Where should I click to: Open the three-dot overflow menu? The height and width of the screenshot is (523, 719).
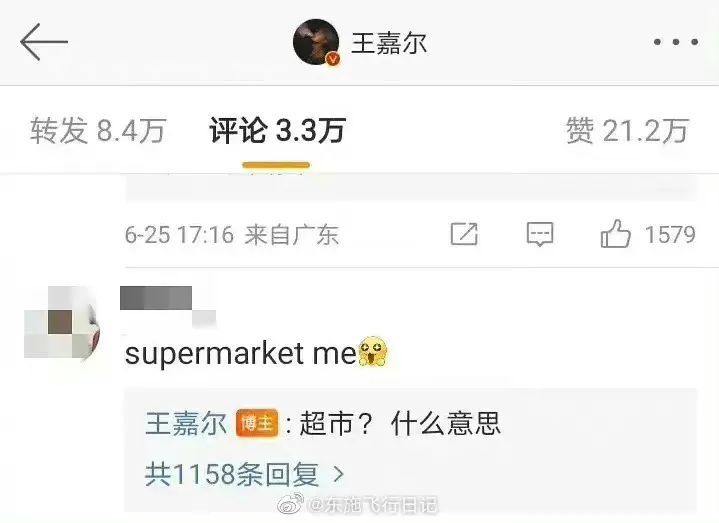pos(675,43)
